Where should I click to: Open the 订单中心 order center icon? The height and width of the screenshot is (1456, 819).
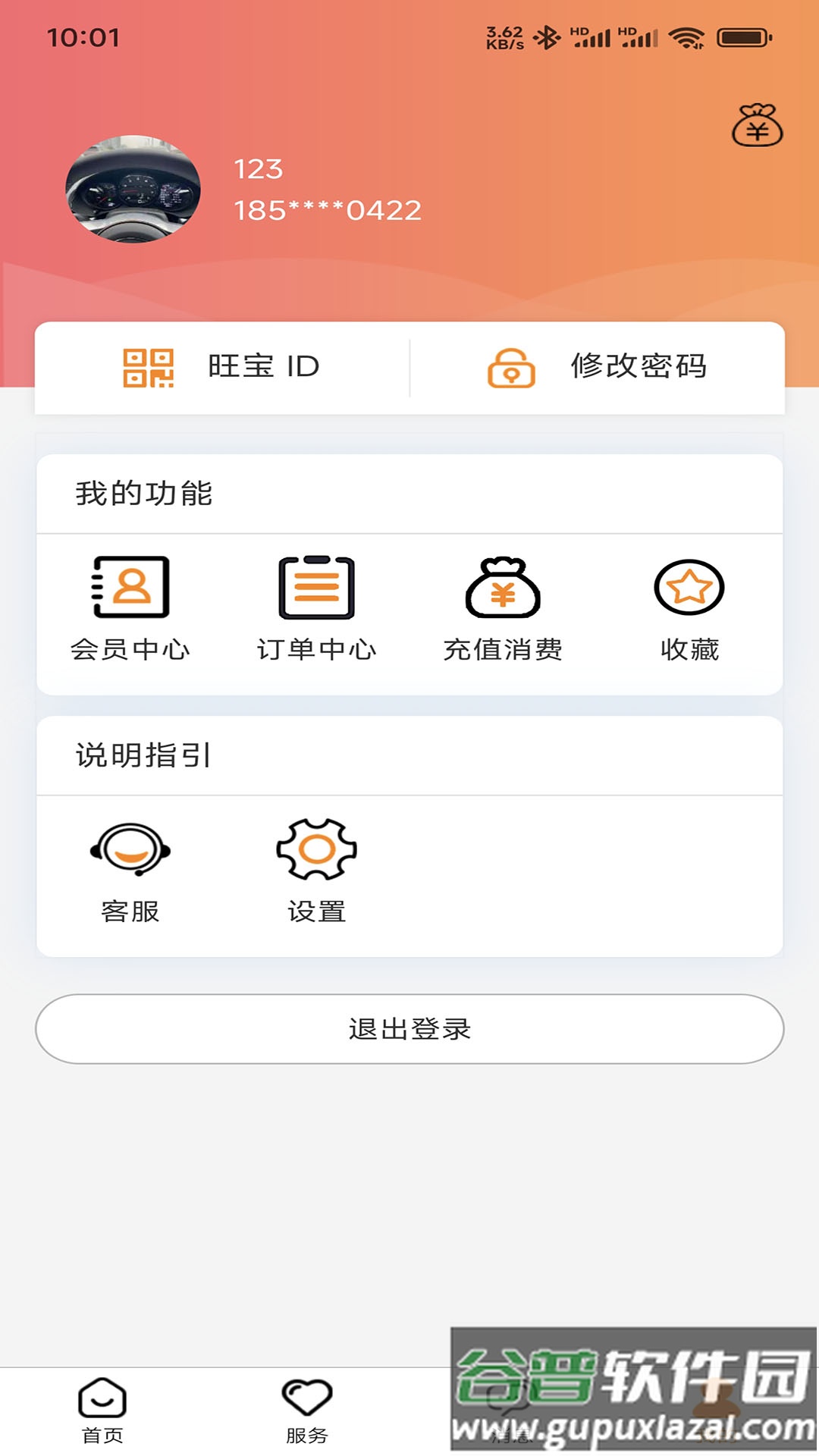point(317,588)
